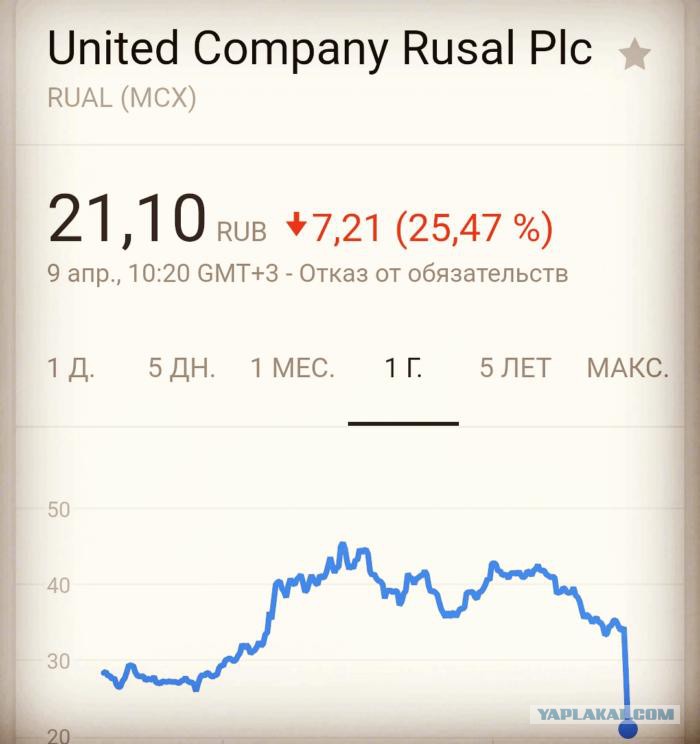Show the 1 МЕС. price chart
700x744 pixels.
[x=292, y=368]
